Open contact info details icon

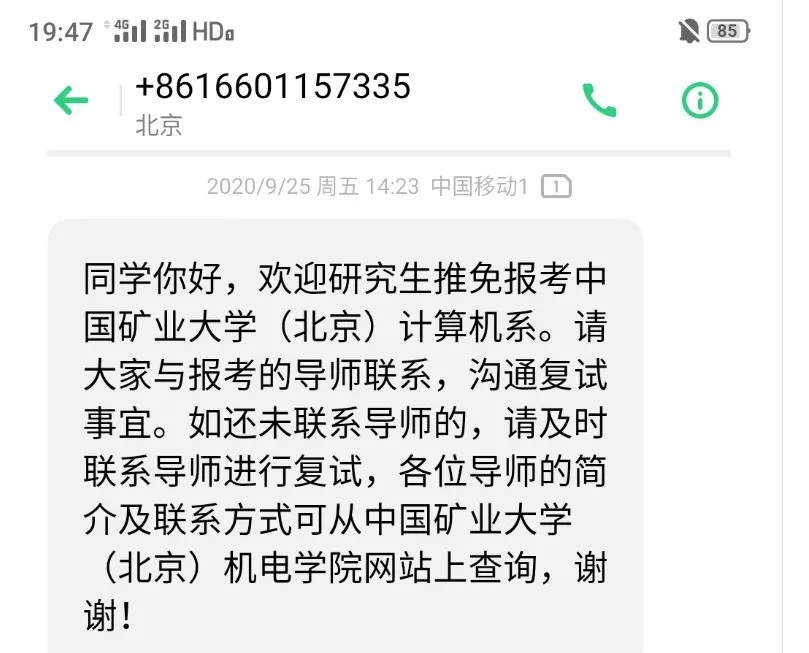coord(700,100)
